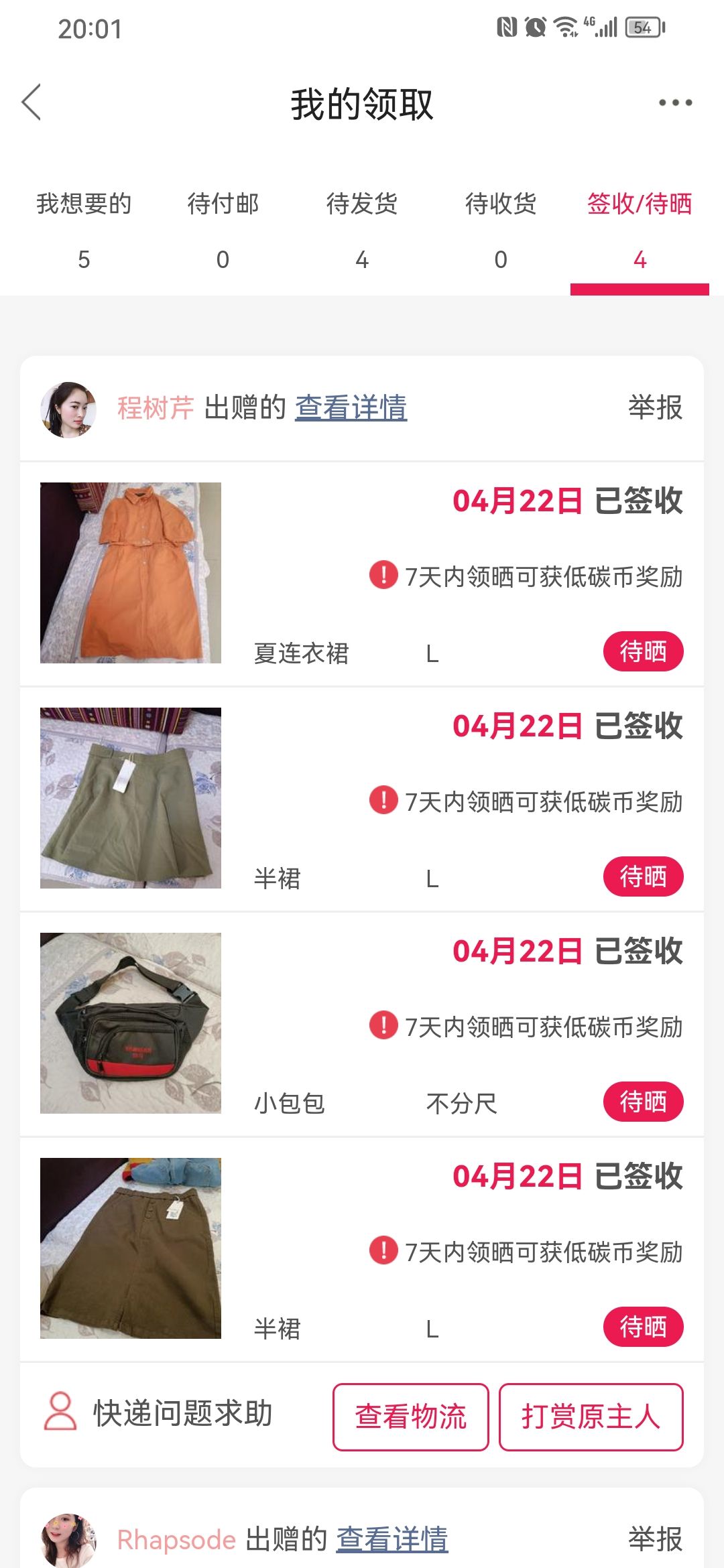Select the 待发货 tab
This screenshot has width=724, height=1568.
tap(362, 231)
